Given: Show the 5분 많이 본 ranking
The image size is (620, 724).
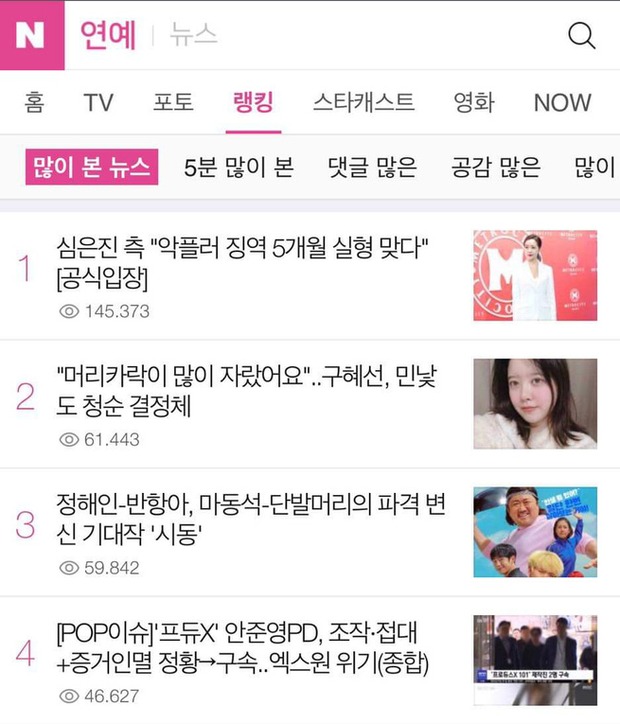Looking at the screenshot, I should tap(239, 167).
